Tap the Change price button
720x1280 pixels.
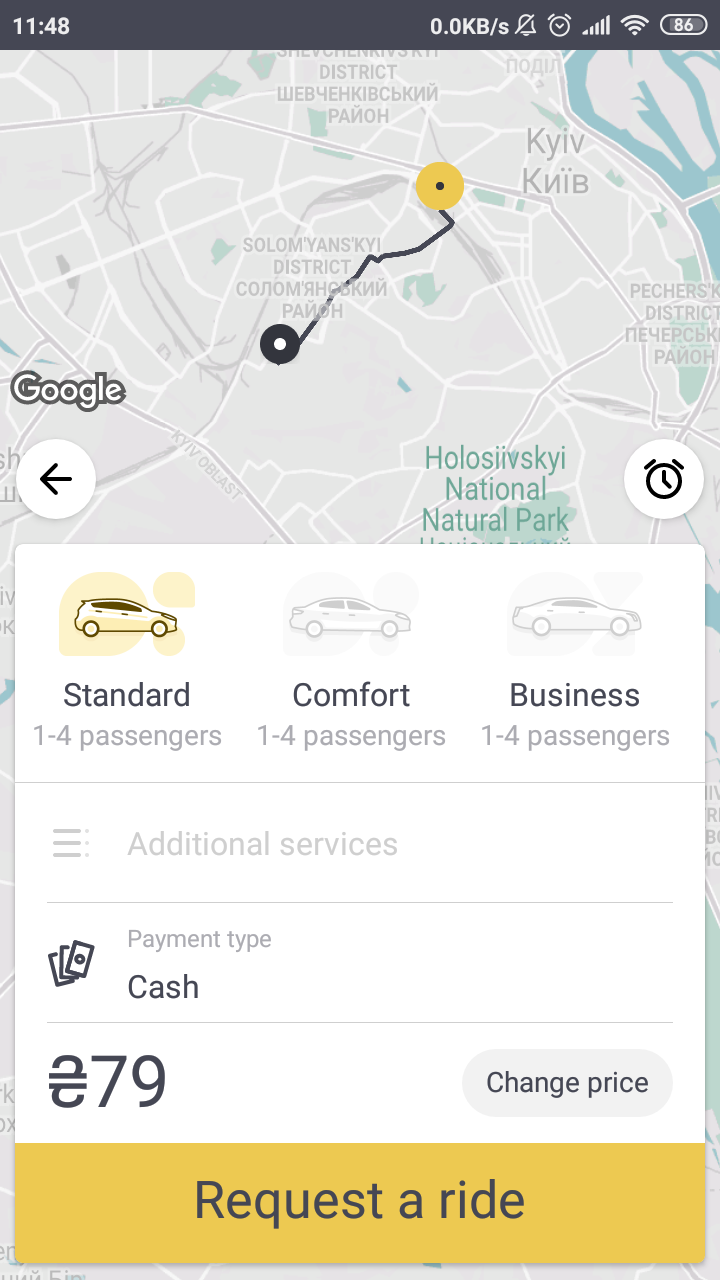point(567,1083)
